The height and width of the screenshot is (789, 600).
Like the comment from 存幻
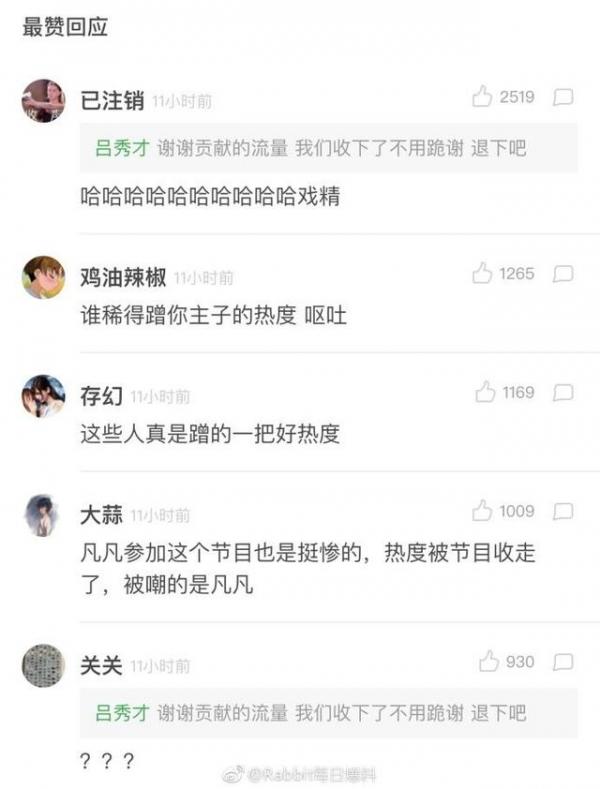pyautogui.click(x=486, y=392)
